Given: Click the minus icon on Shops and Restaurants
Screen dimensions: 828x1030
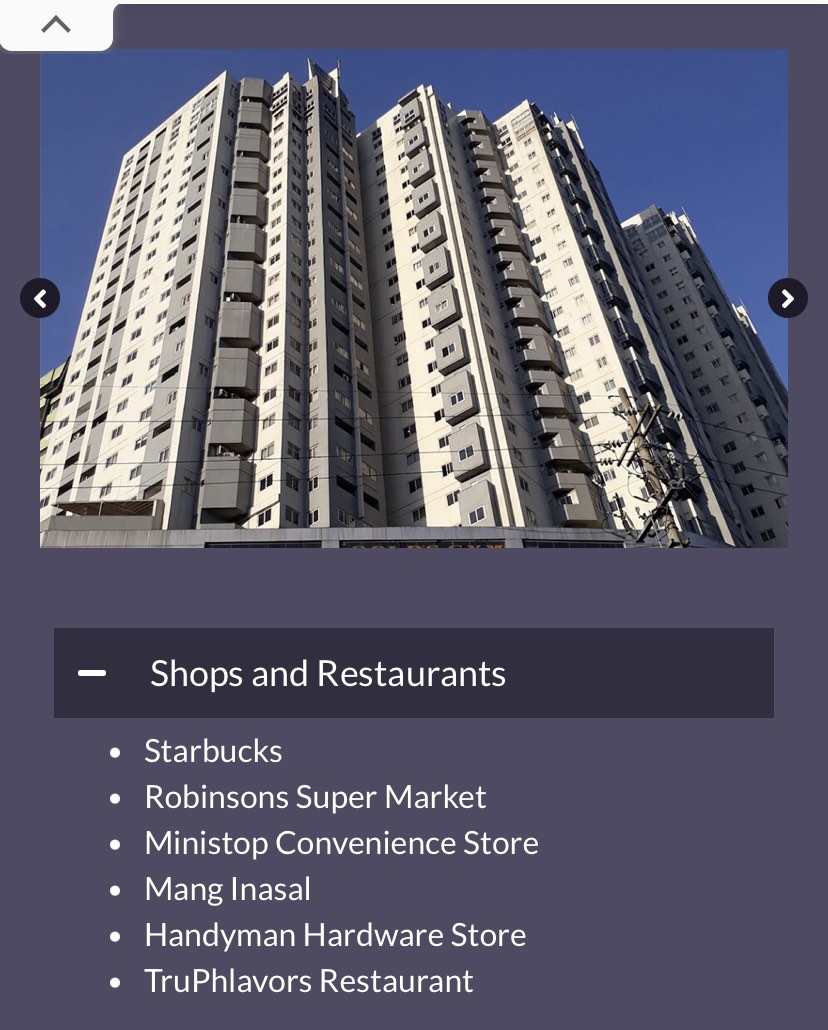Looking at the screenshot, I should [x=93, y=673].
